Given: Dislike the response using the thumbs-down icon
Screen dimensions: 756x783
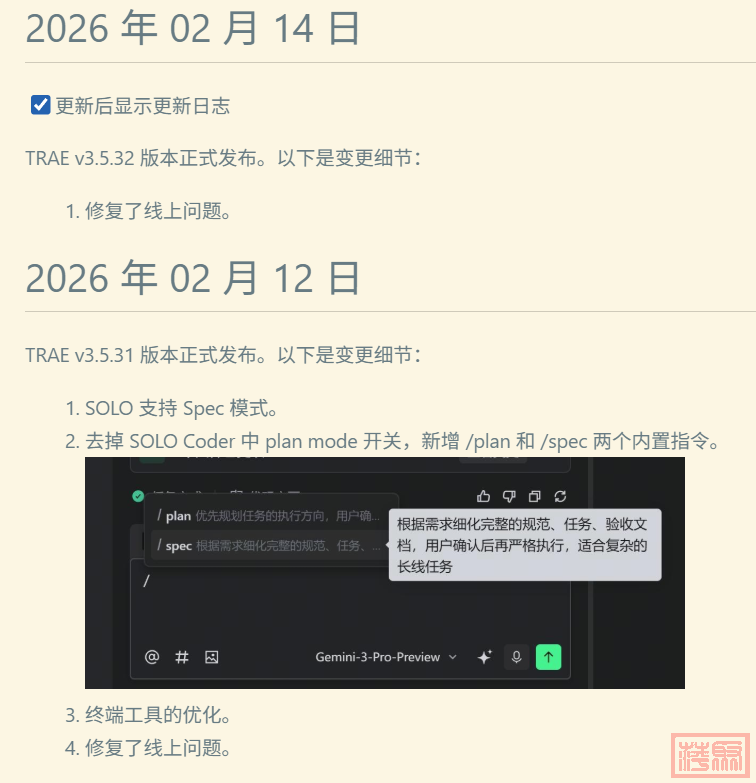Looking at the screenshot, I should coord(510,496).
